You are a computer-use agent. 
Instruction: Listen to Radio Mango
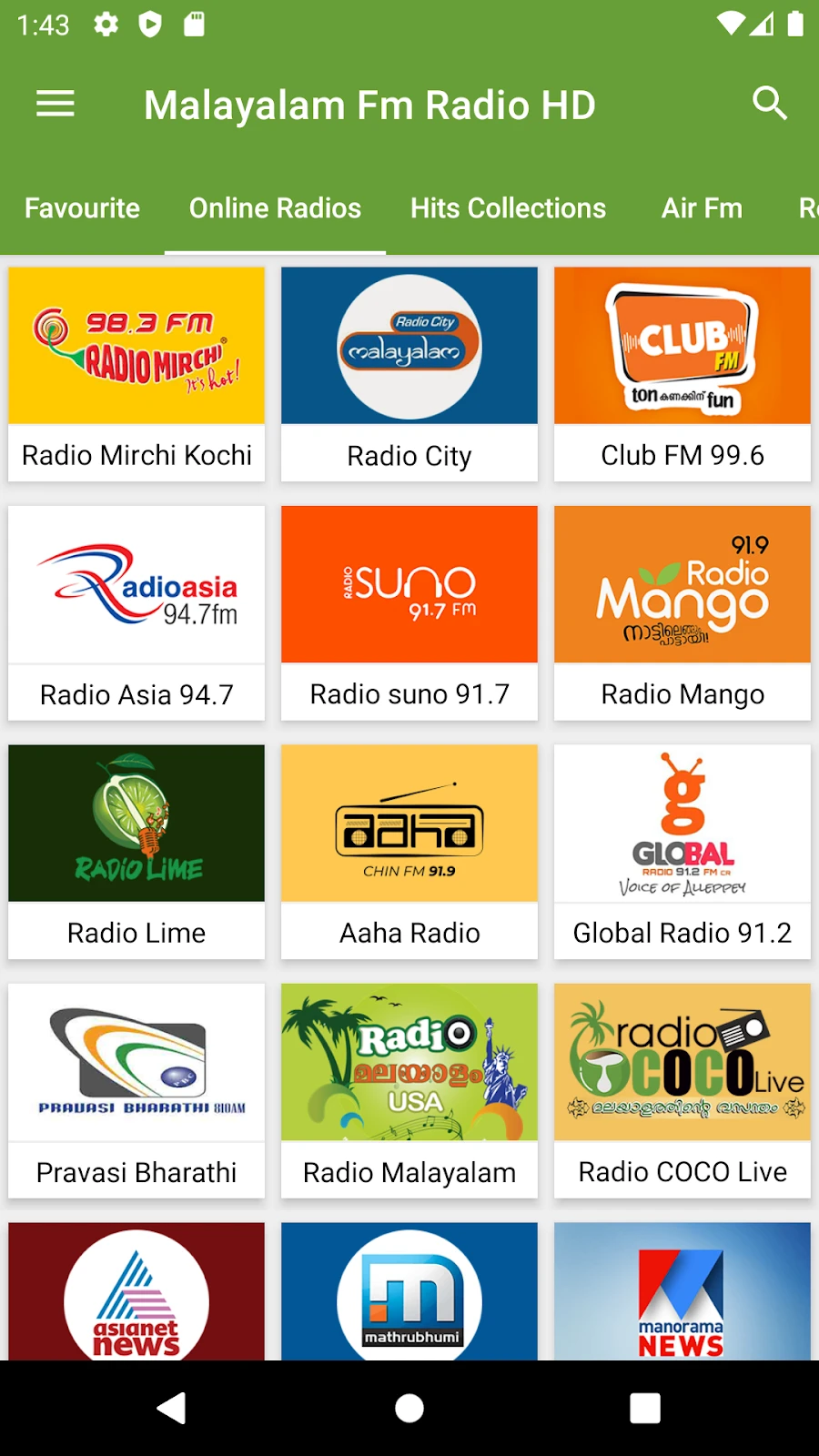[682, 612]
